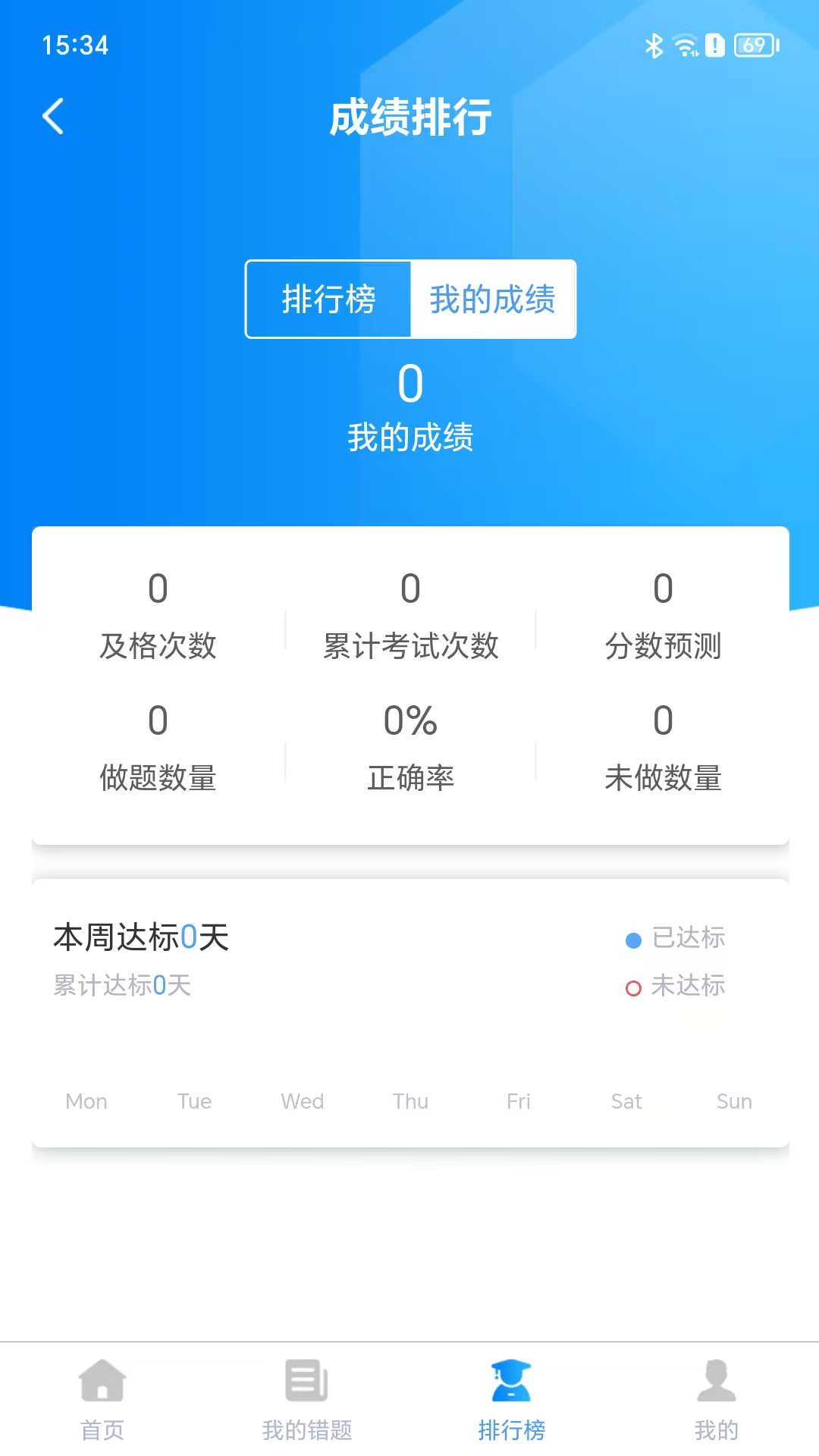Select the Mon weekday label
Screen dimensions: 819x1456
click(86, 1101)
